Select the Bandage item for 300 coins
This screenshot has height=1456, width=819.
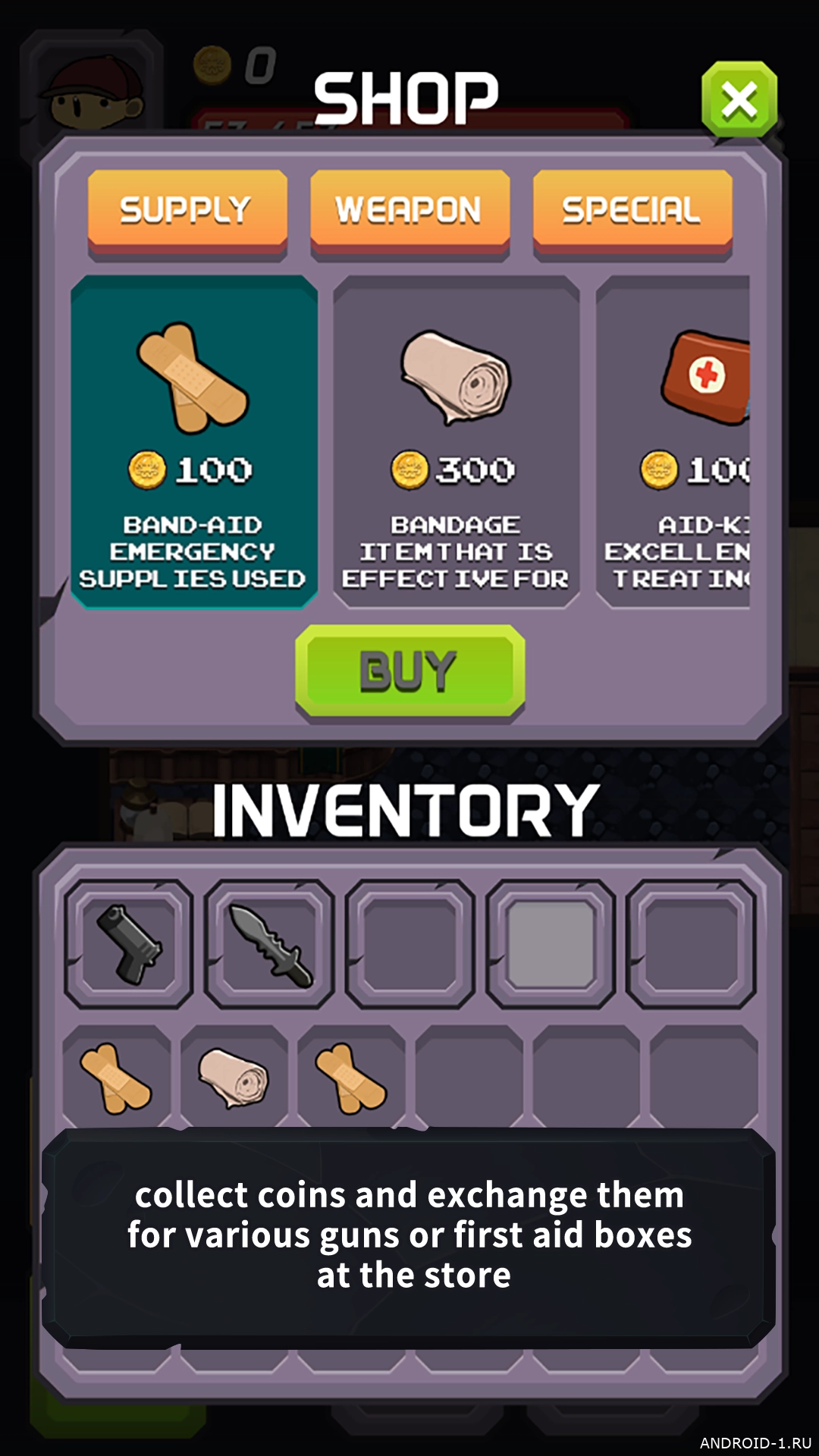click(456, 441)
